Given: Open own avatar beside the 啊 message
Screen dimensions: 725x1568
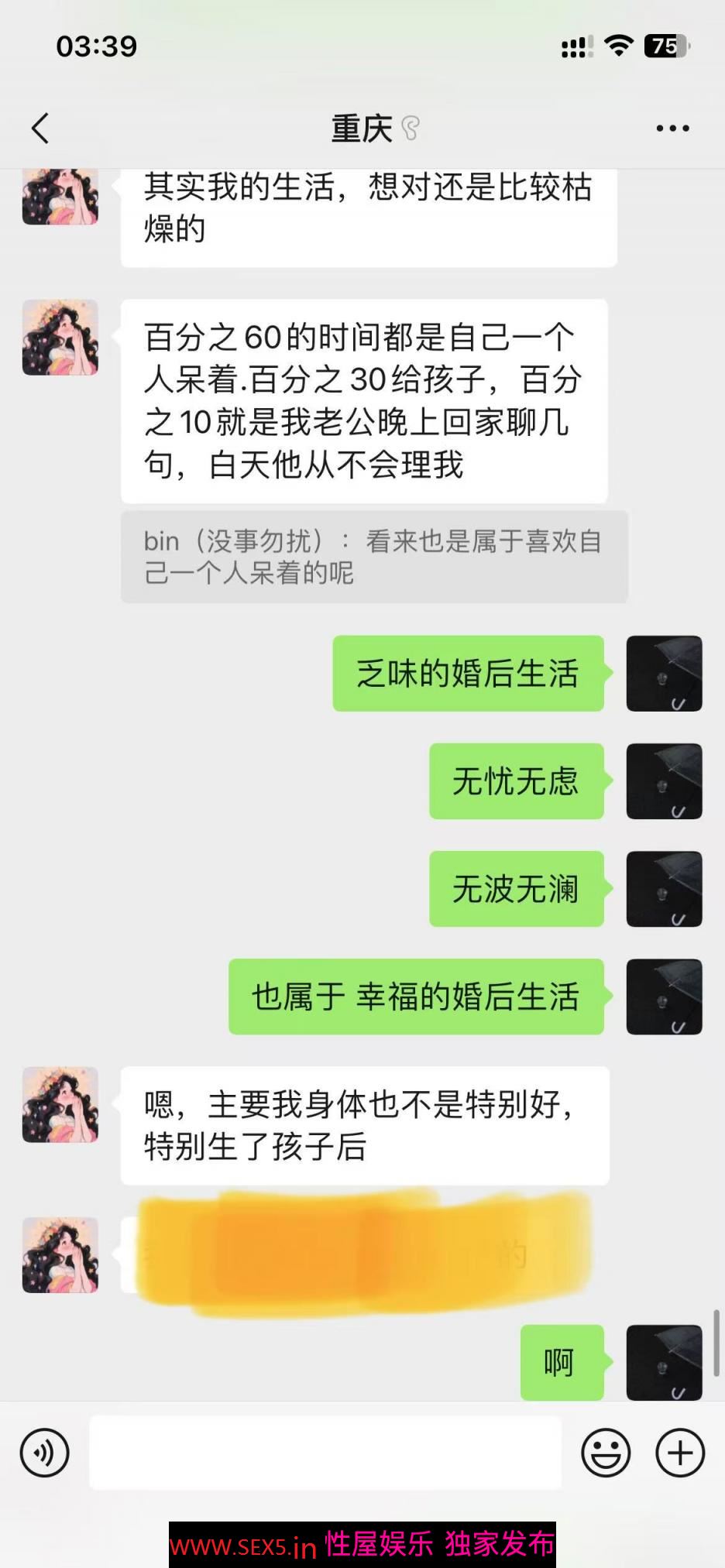Looking at the screenshot, I should [664, 1363].
